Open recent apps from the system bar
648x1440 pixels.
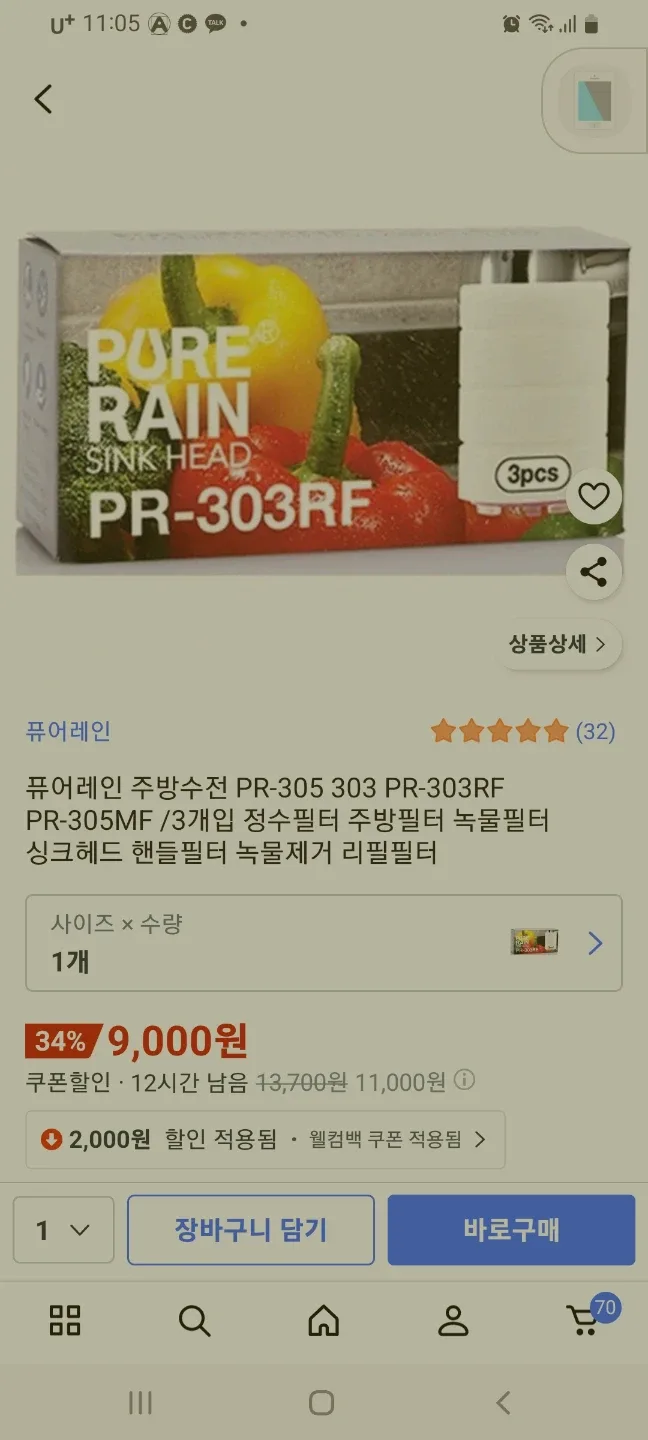(140, 1403)
